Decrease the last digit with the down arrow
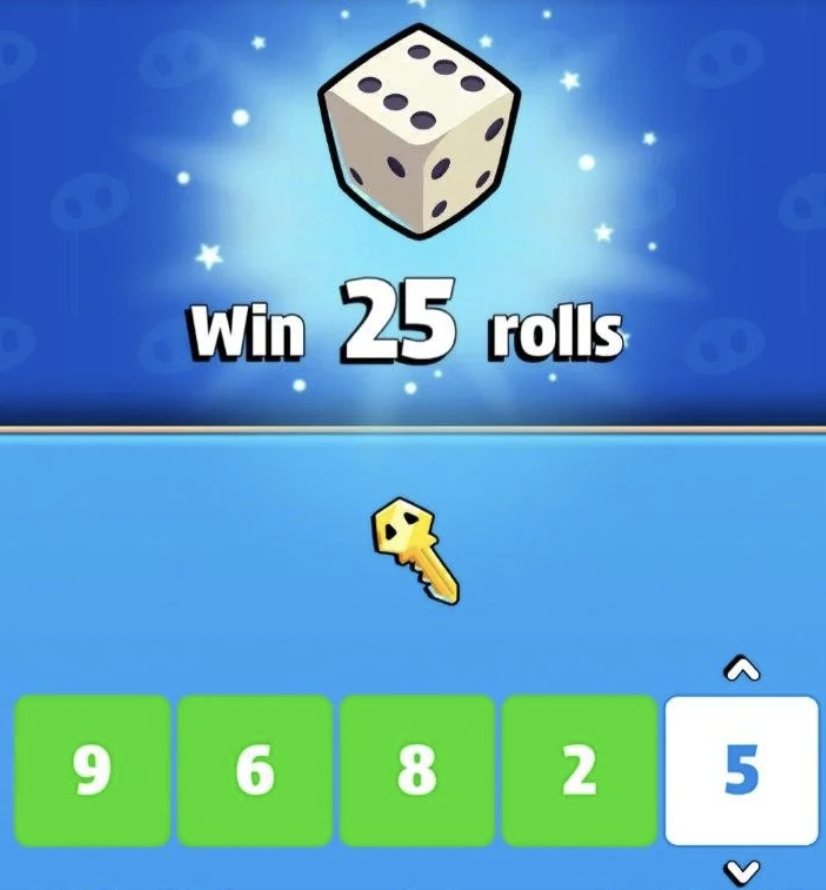This screenshot has width=826, height=890. coord(741,871)
